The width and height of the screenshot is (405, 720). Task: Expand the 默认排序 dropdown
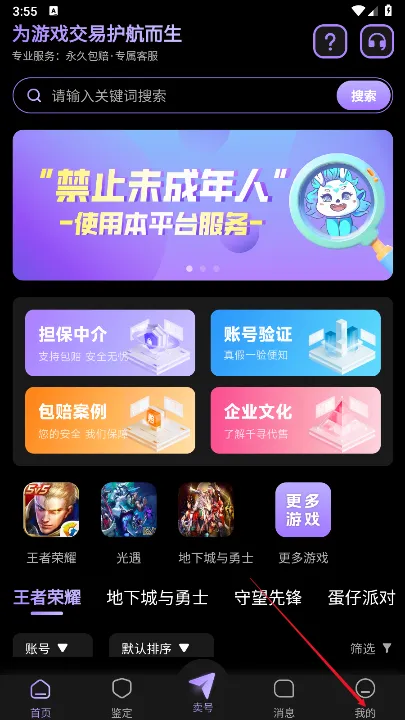click(x=161, y=647)
